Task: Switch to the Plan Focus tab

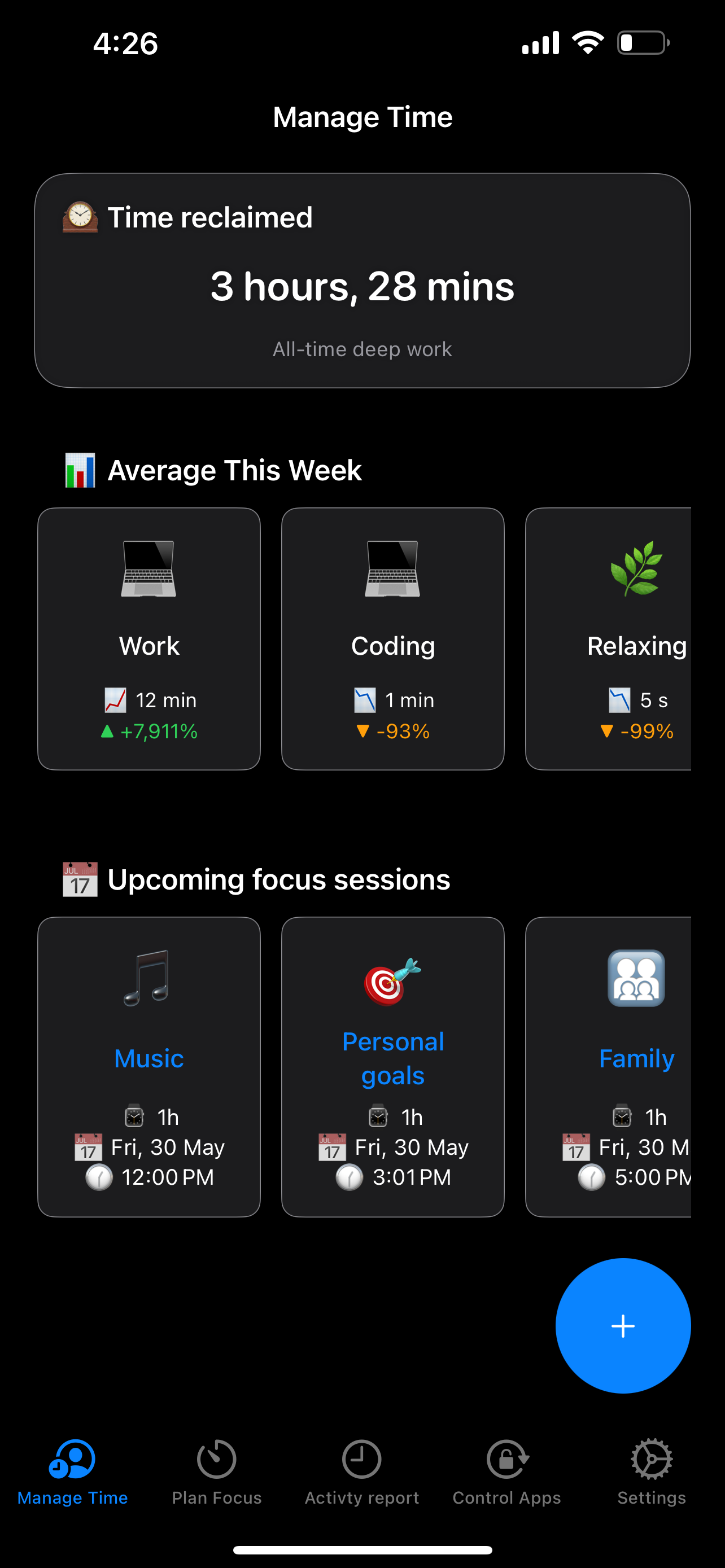Action: click(217, 1472)
